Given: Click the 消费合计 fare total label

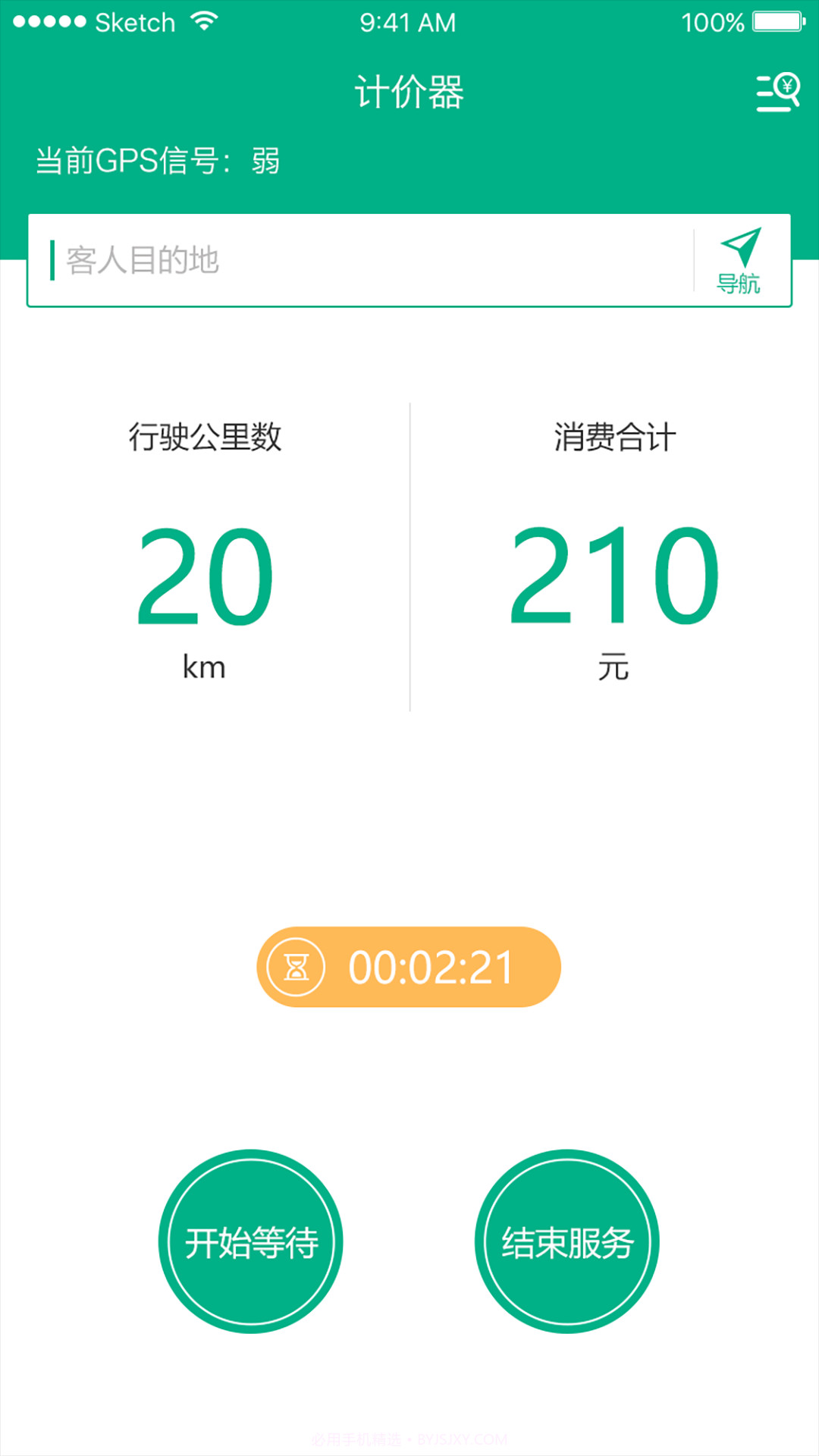Looking at the screenshot, I should point(614,435).
